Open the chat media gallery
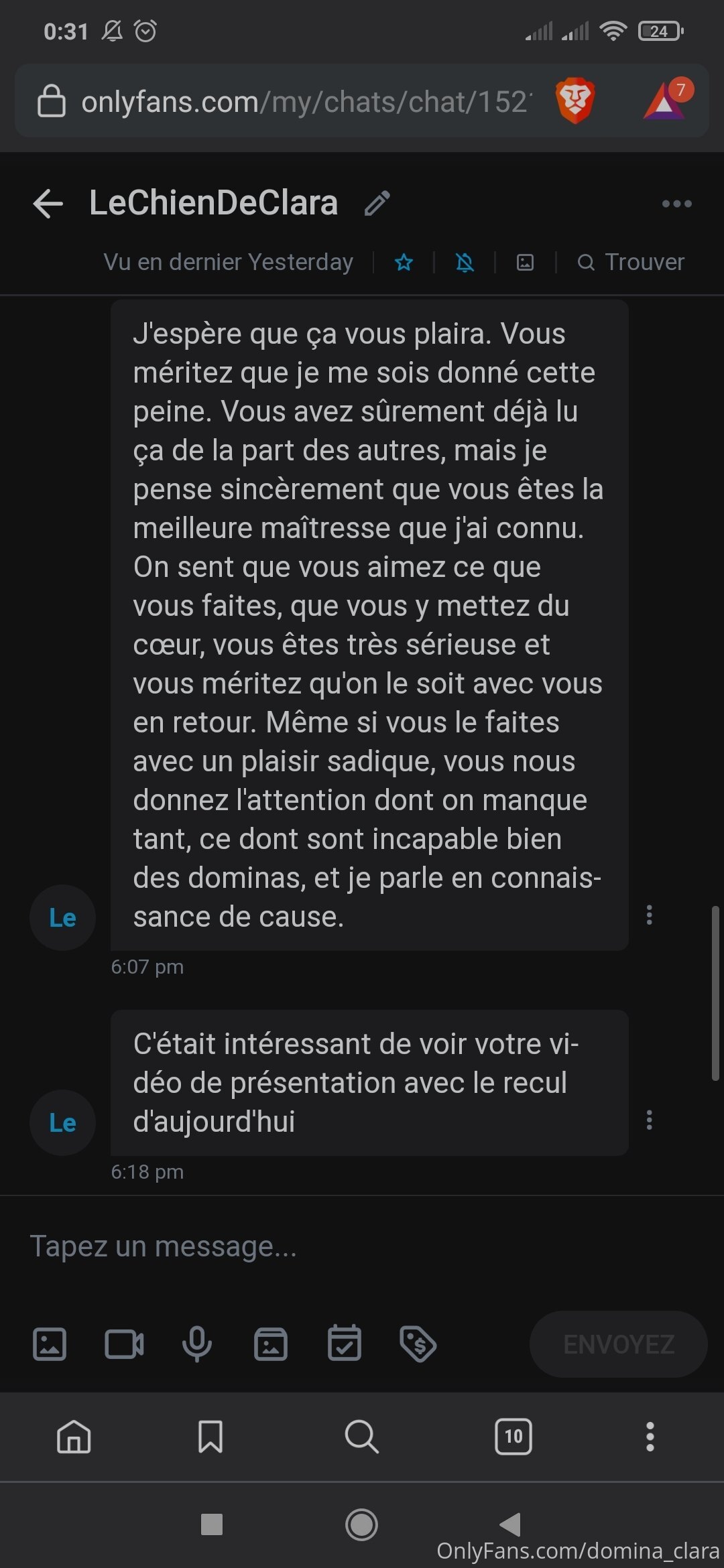The height and width of the screenshot is (1568, 724). [x=525, y=262]
